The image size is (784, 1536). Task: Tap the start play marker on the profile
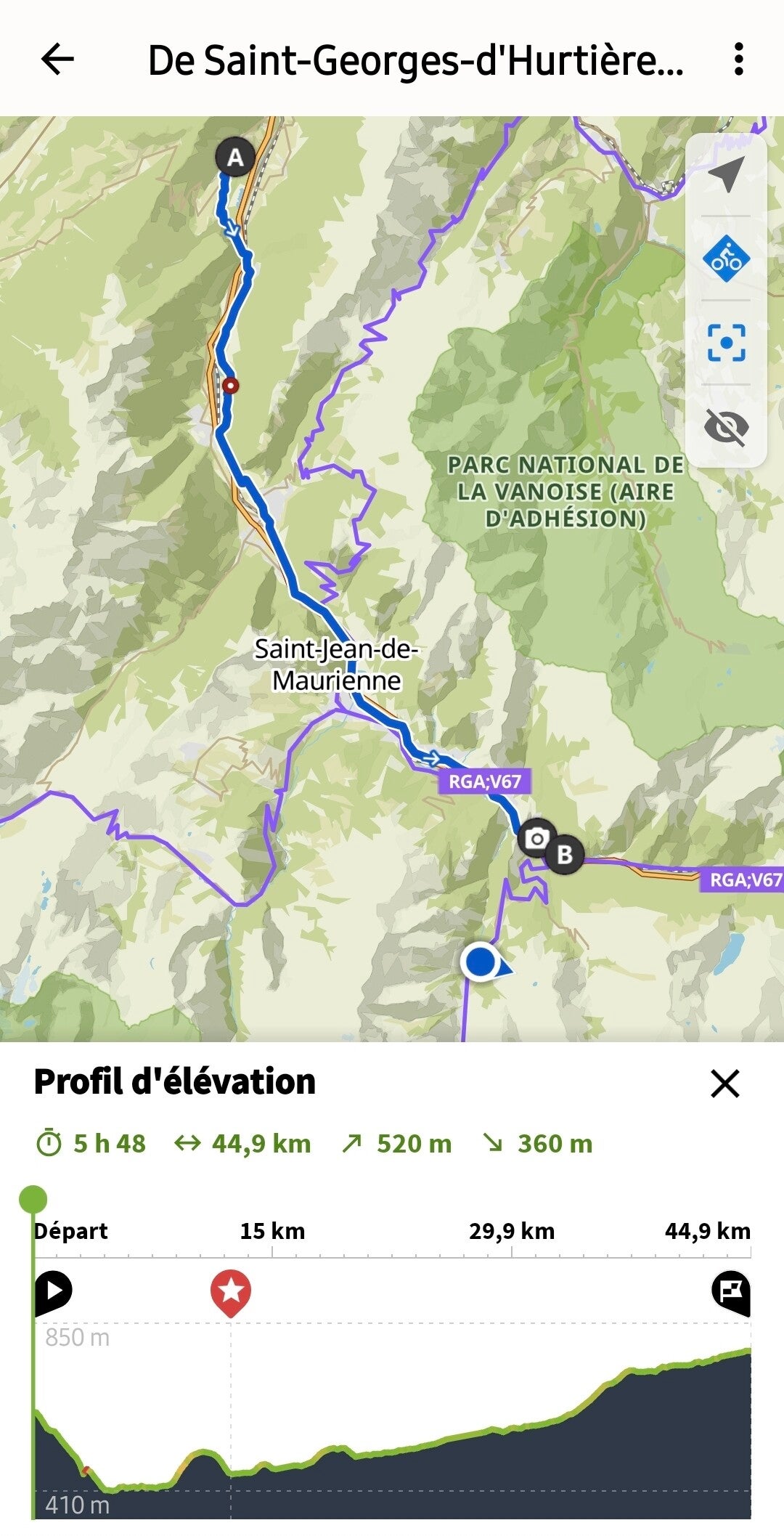(x=53, y=1292)
